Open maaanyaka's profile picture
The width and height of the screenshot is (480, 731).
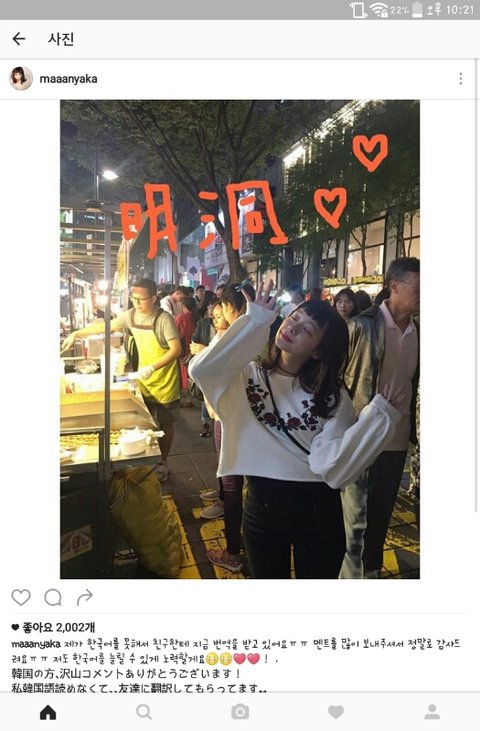tap(21, 78)
